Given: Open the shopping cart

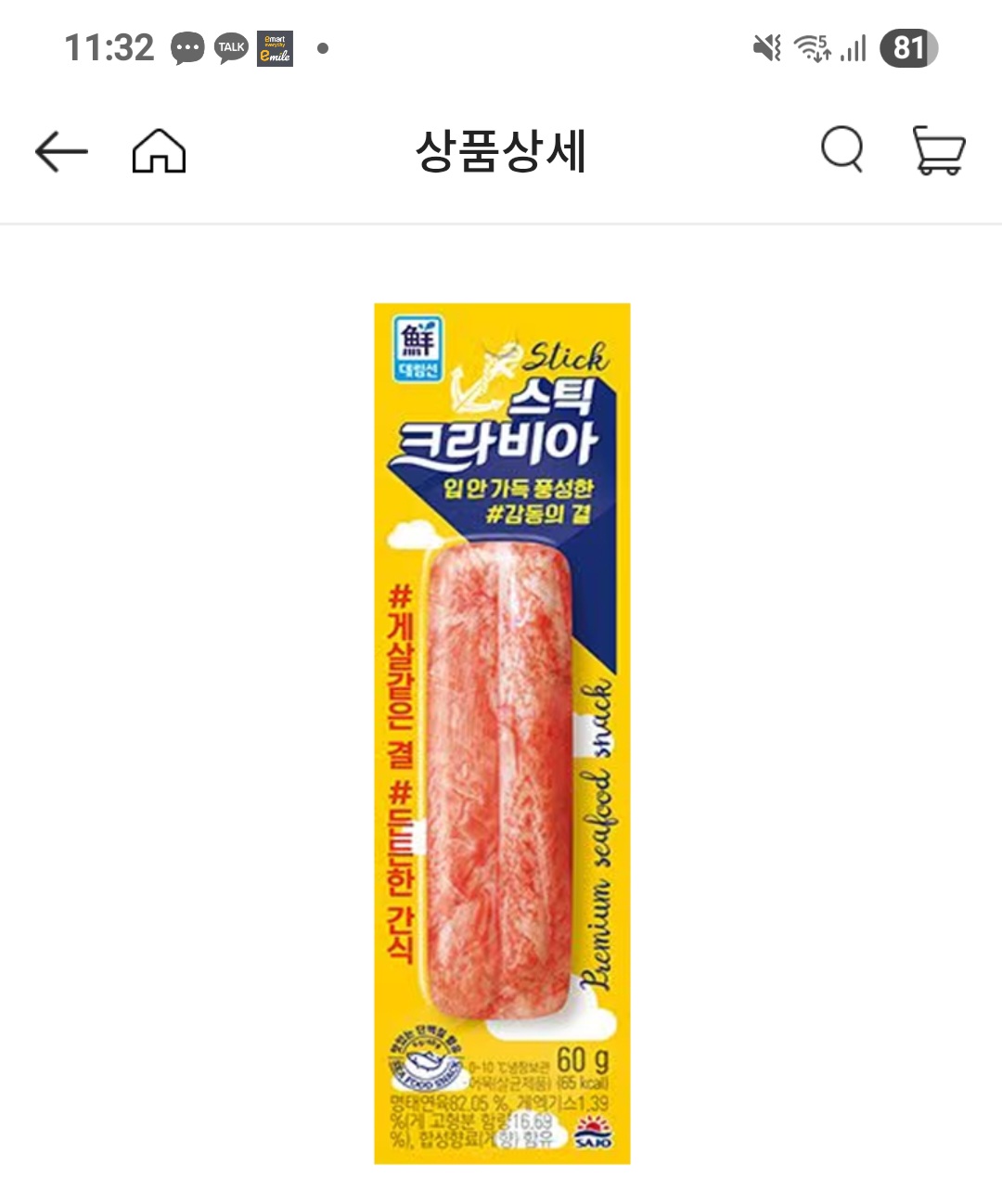Looking at the screenshot, I should click(x=941, y=149).
